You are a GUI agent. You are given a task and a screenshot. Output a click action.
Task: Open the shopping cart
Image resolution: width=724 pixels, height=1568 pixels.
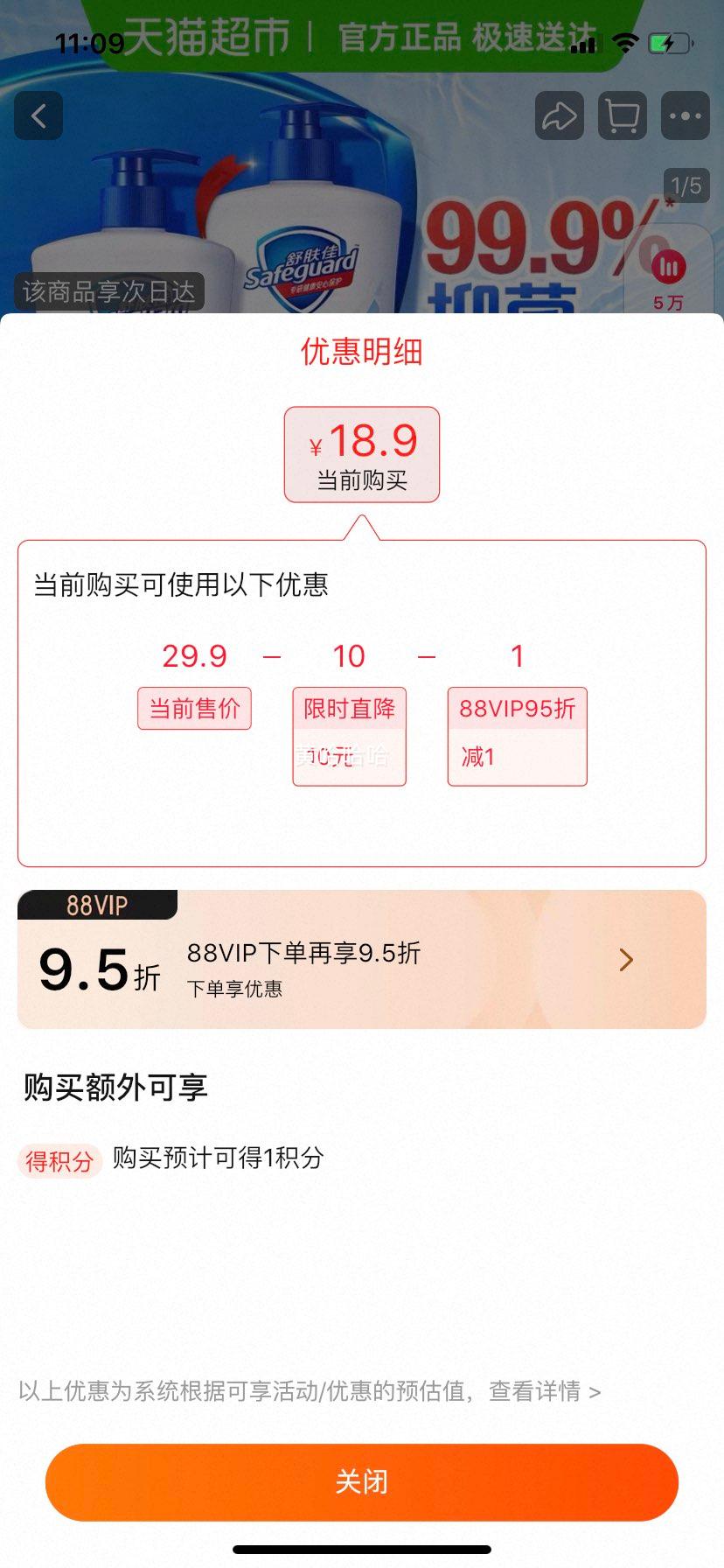click(623, 115)
